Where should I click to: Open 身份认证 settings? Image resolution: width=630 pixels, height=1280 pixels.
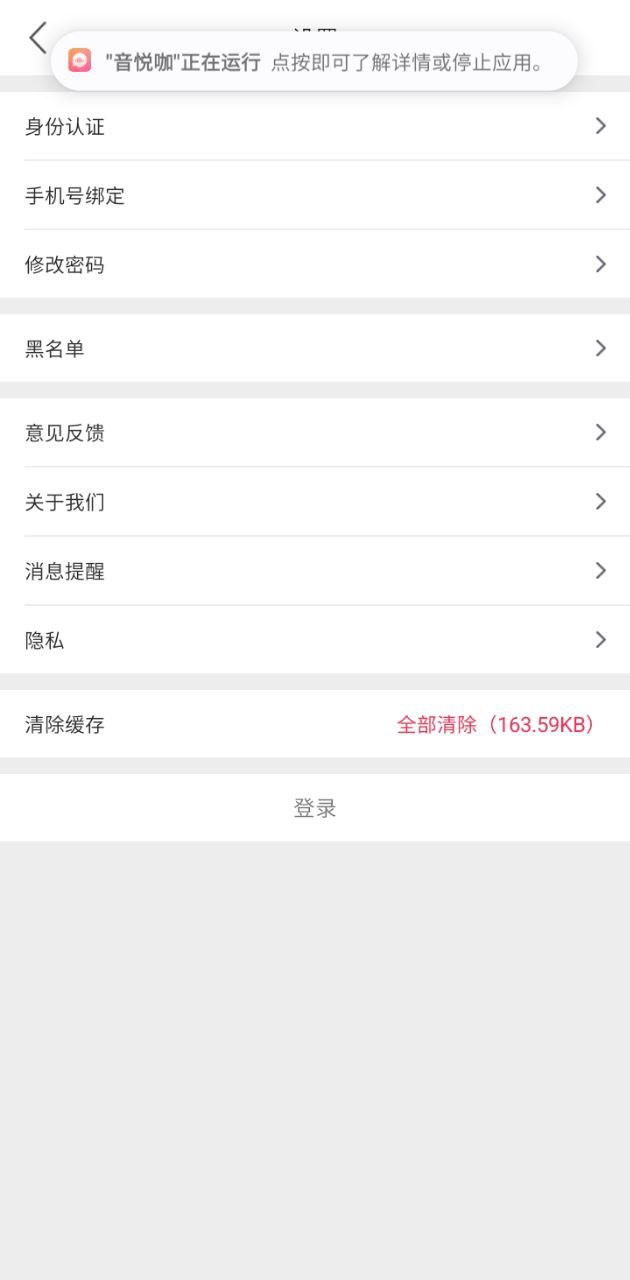pos(314,127)
